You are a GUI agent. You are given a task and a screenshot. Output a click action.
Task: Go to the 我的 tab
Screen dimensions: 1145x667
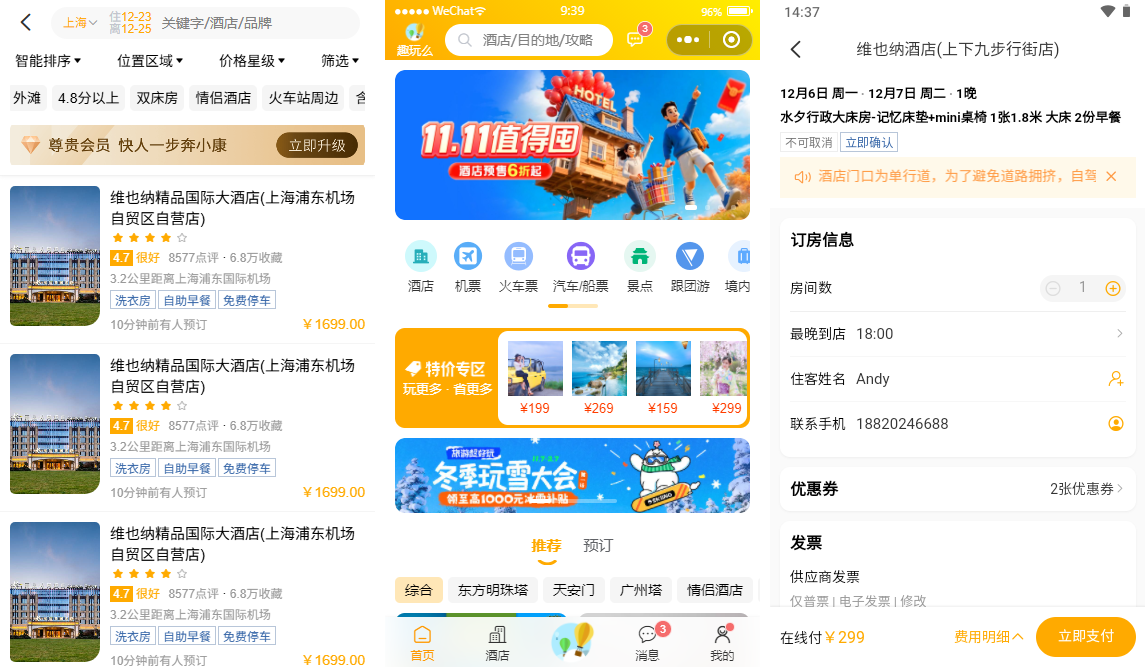(x=722, y=642)
